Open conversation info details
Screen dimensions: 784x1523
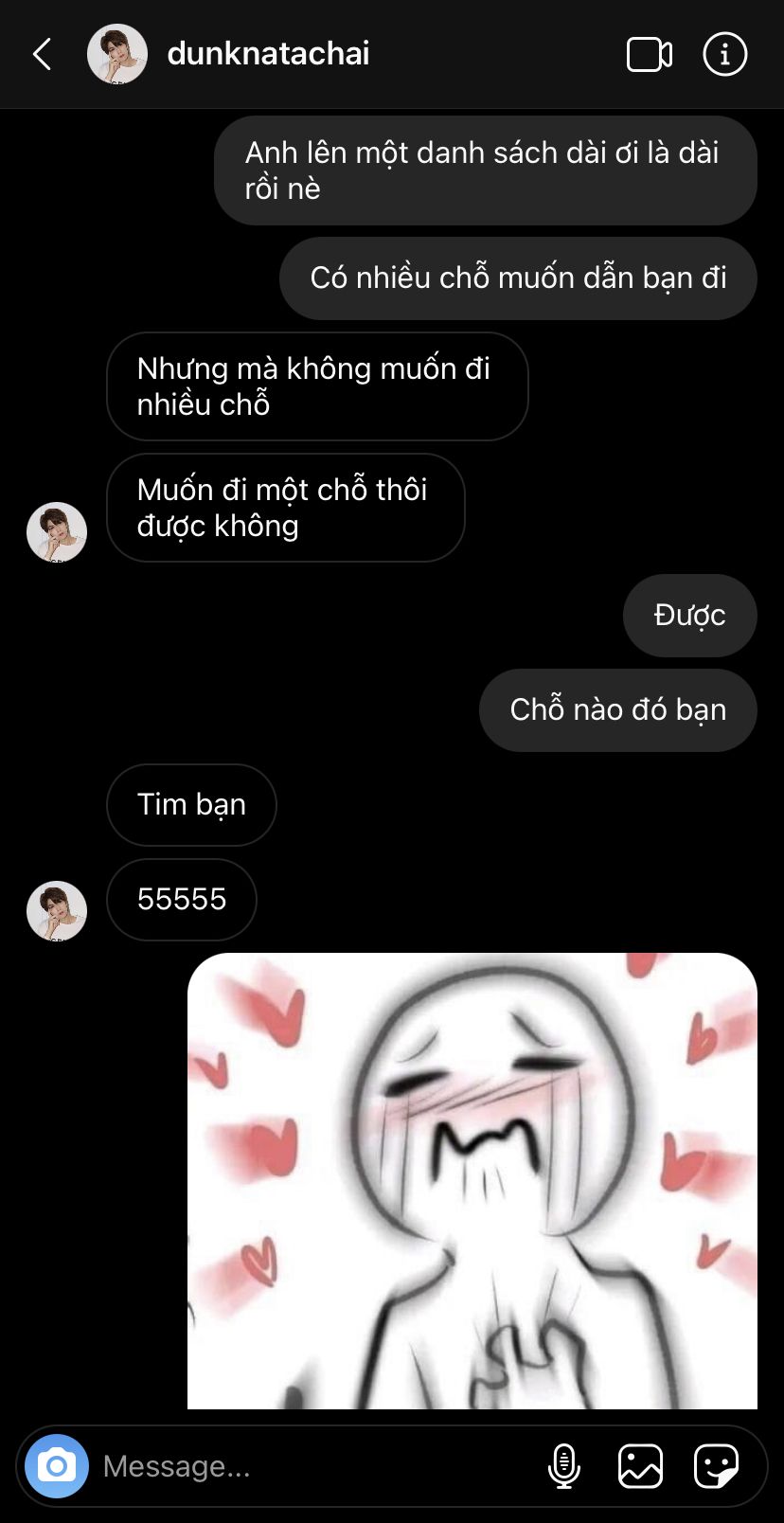(x=725, y=55)
